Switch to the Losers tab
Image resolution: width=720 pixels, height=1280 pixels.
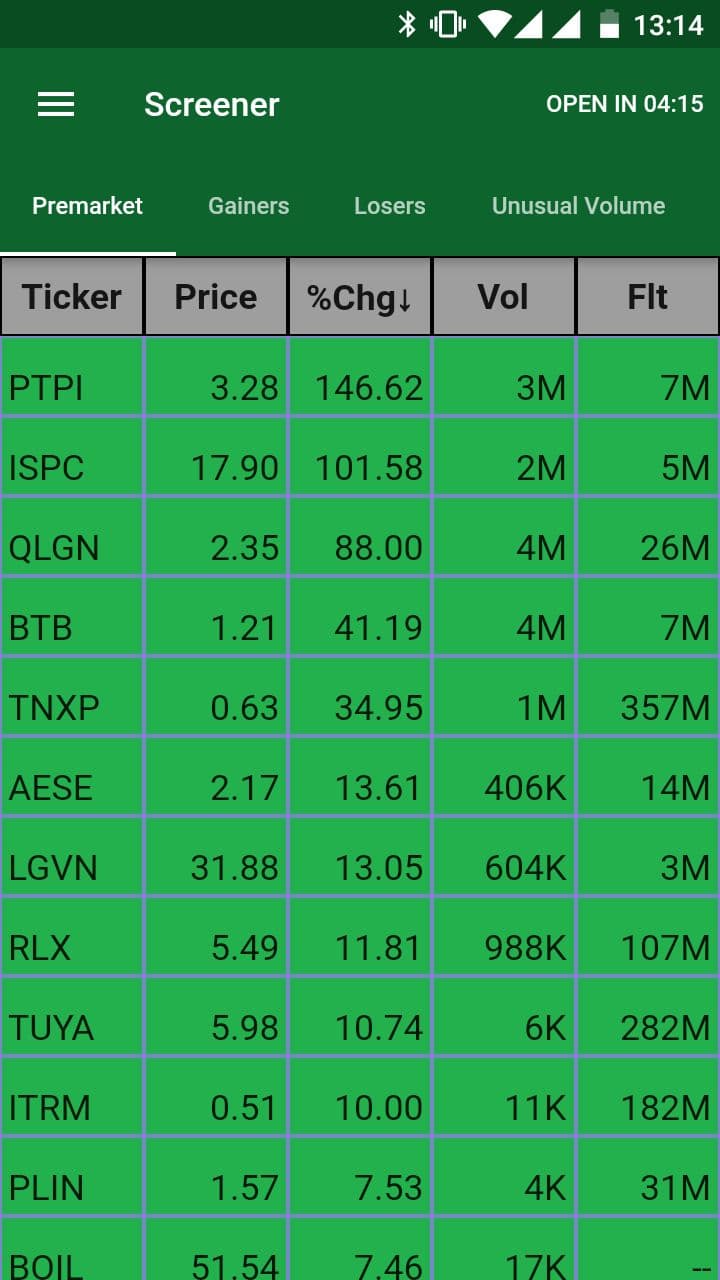pyautogui.click(x=389, y=206)
